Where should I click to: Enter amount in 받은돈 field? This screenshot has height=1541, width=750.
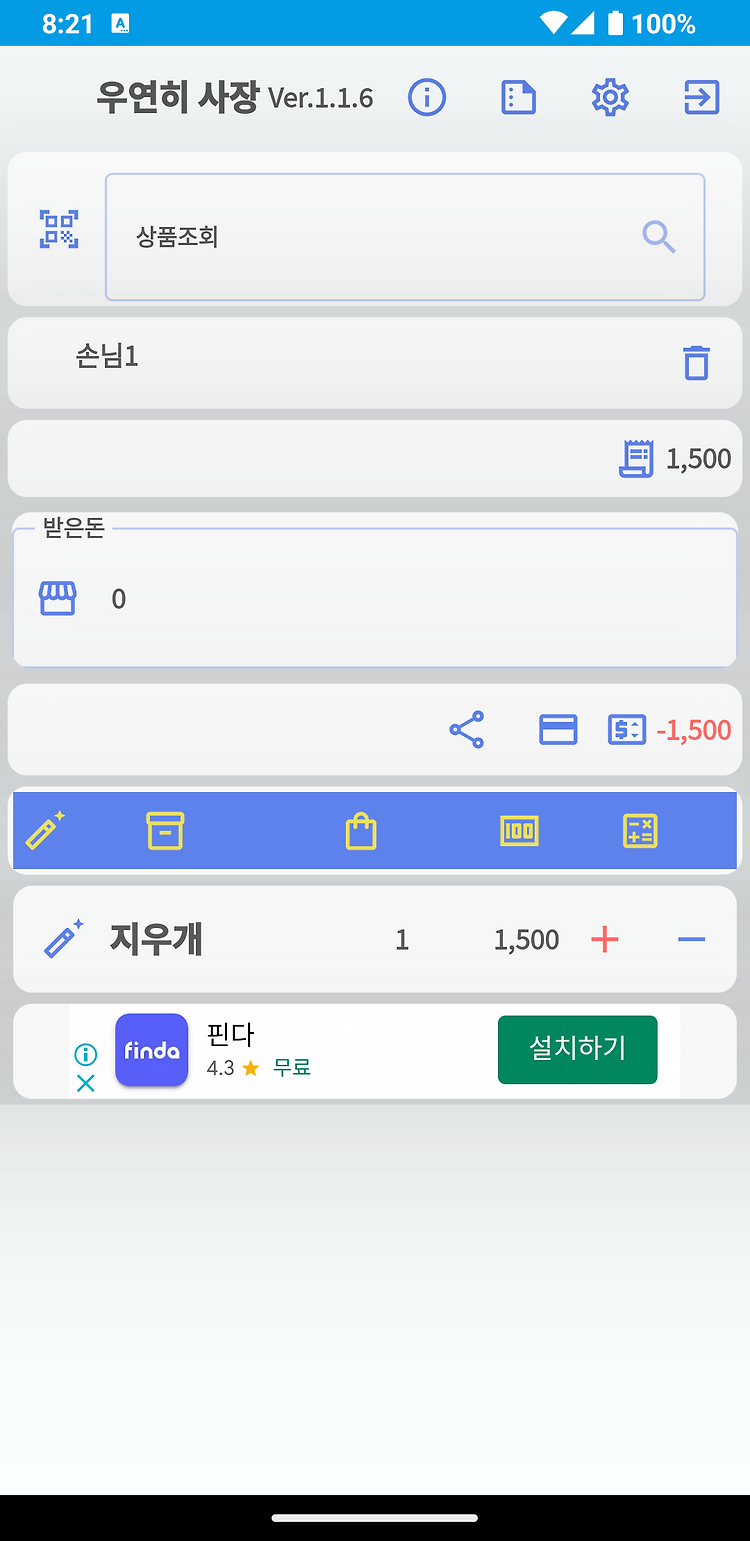point(375,597)
